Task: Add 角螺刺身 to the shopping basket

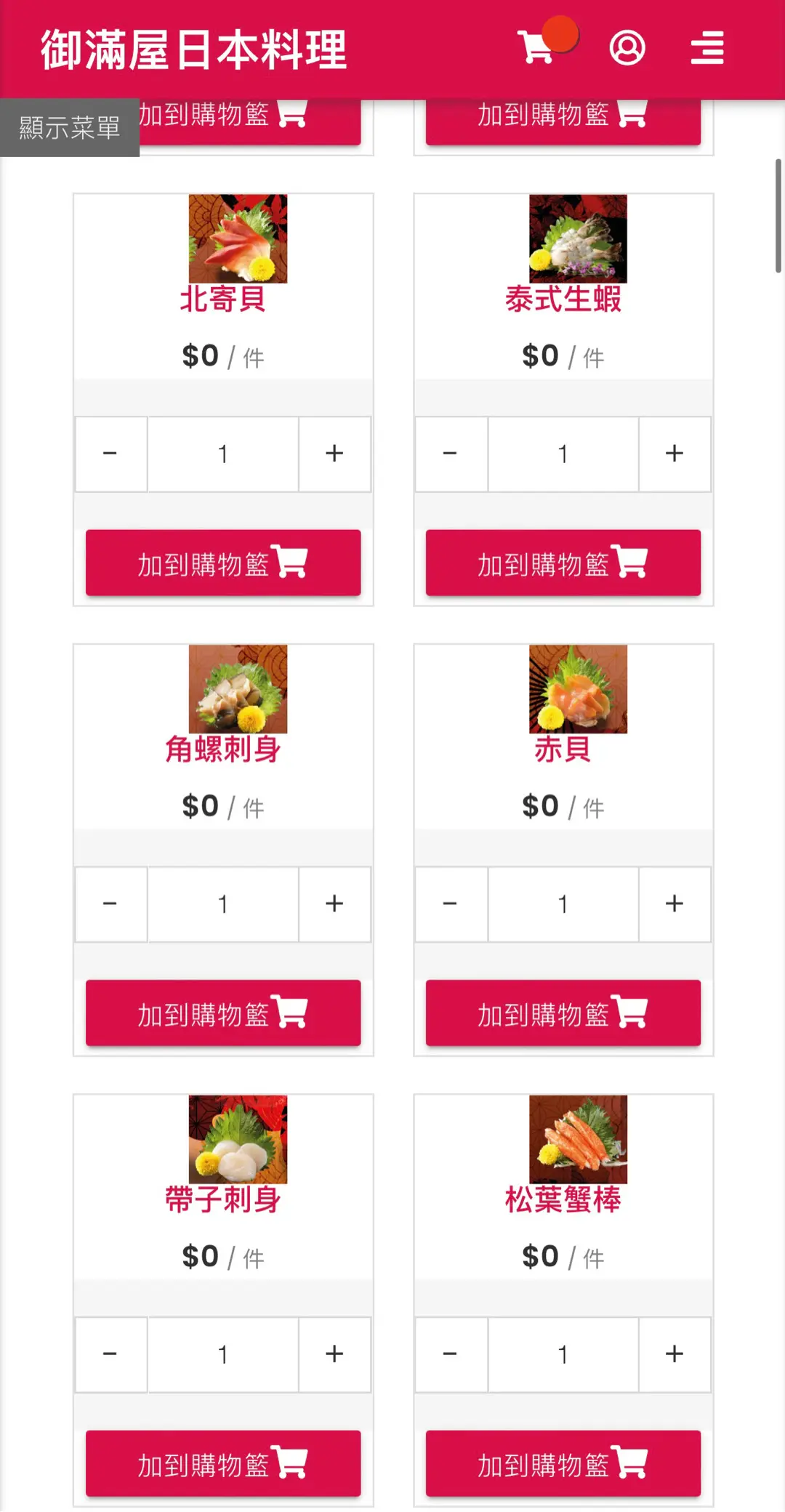Action: coord(223,1013)
